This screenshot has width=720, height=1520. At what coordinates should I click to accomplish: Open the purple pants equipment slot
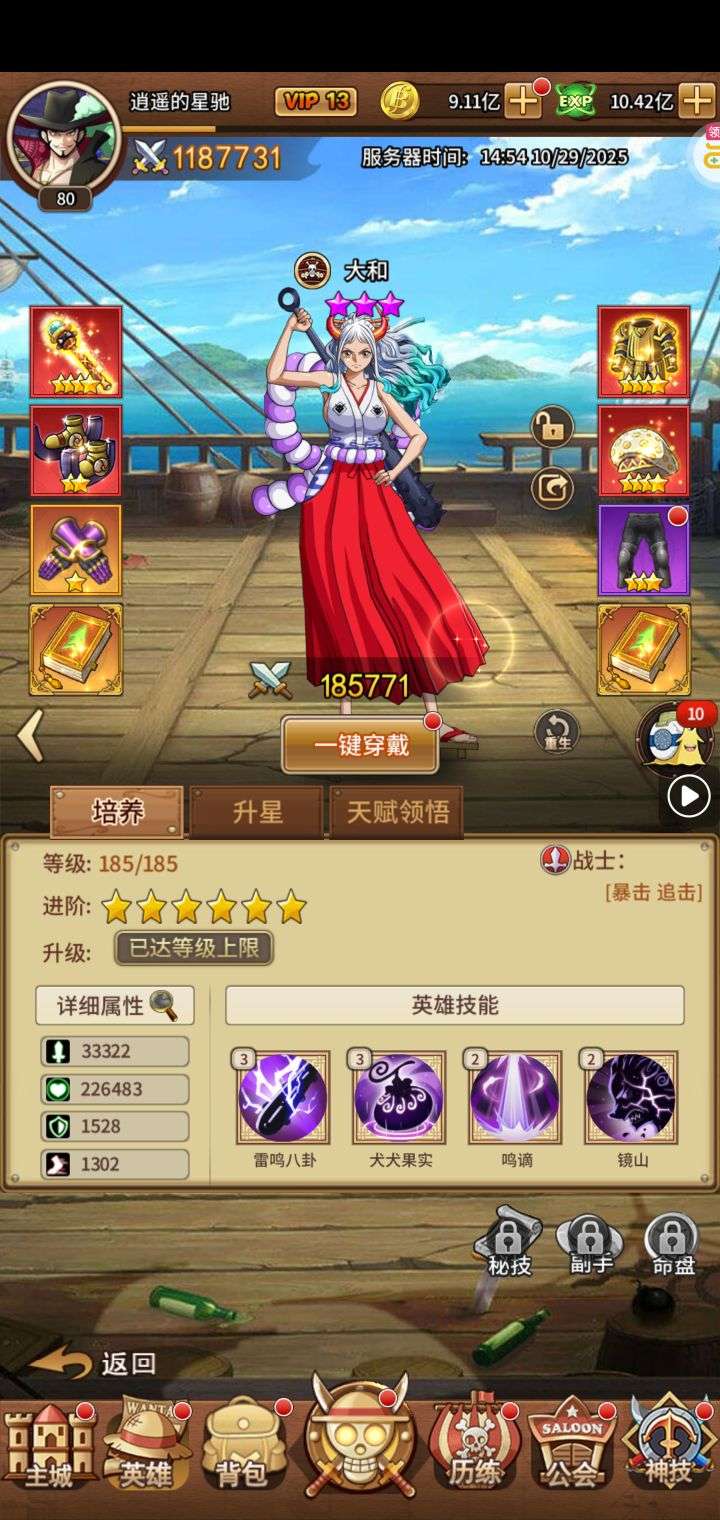643,550
